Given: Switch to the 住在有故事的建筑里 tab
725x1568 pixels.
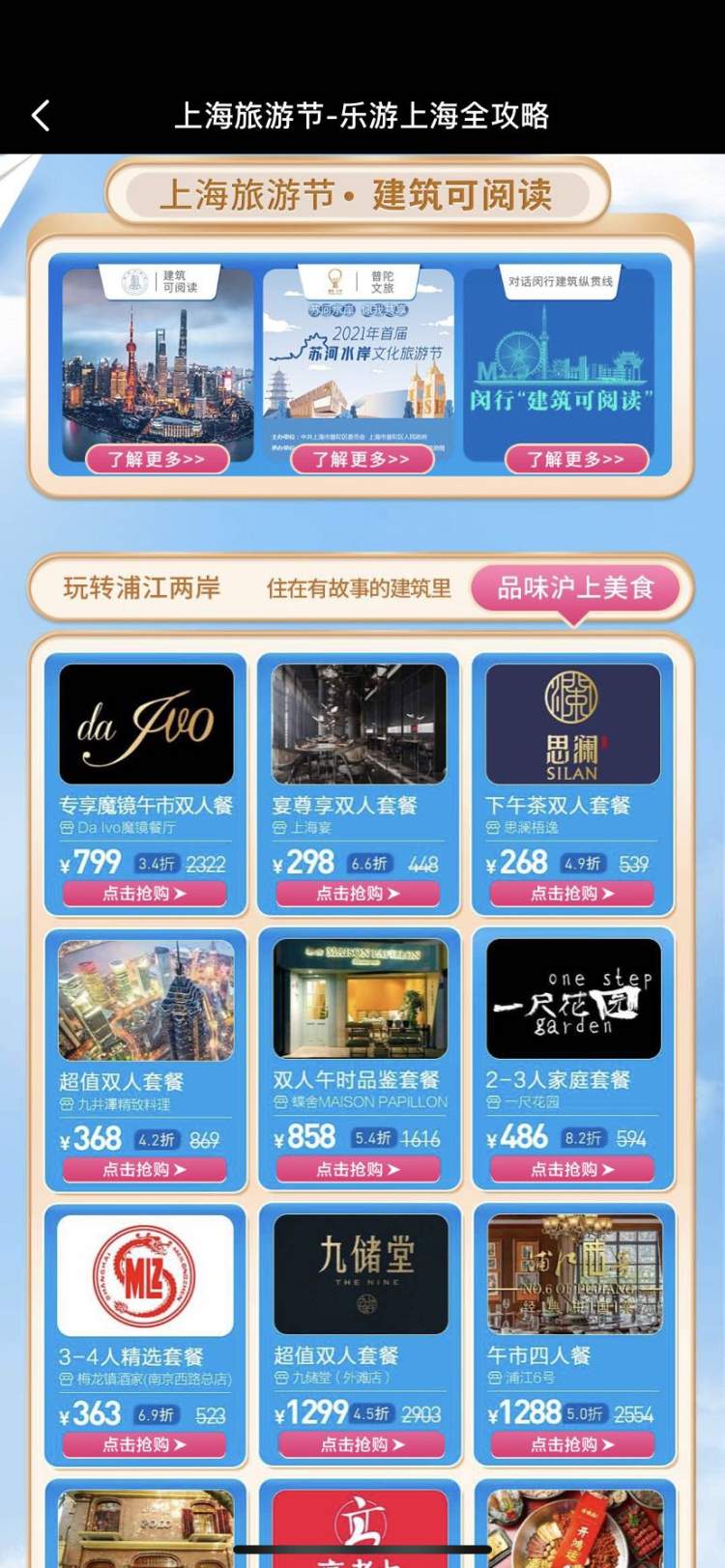Looking at the screenshot, I should click(359, 587).
